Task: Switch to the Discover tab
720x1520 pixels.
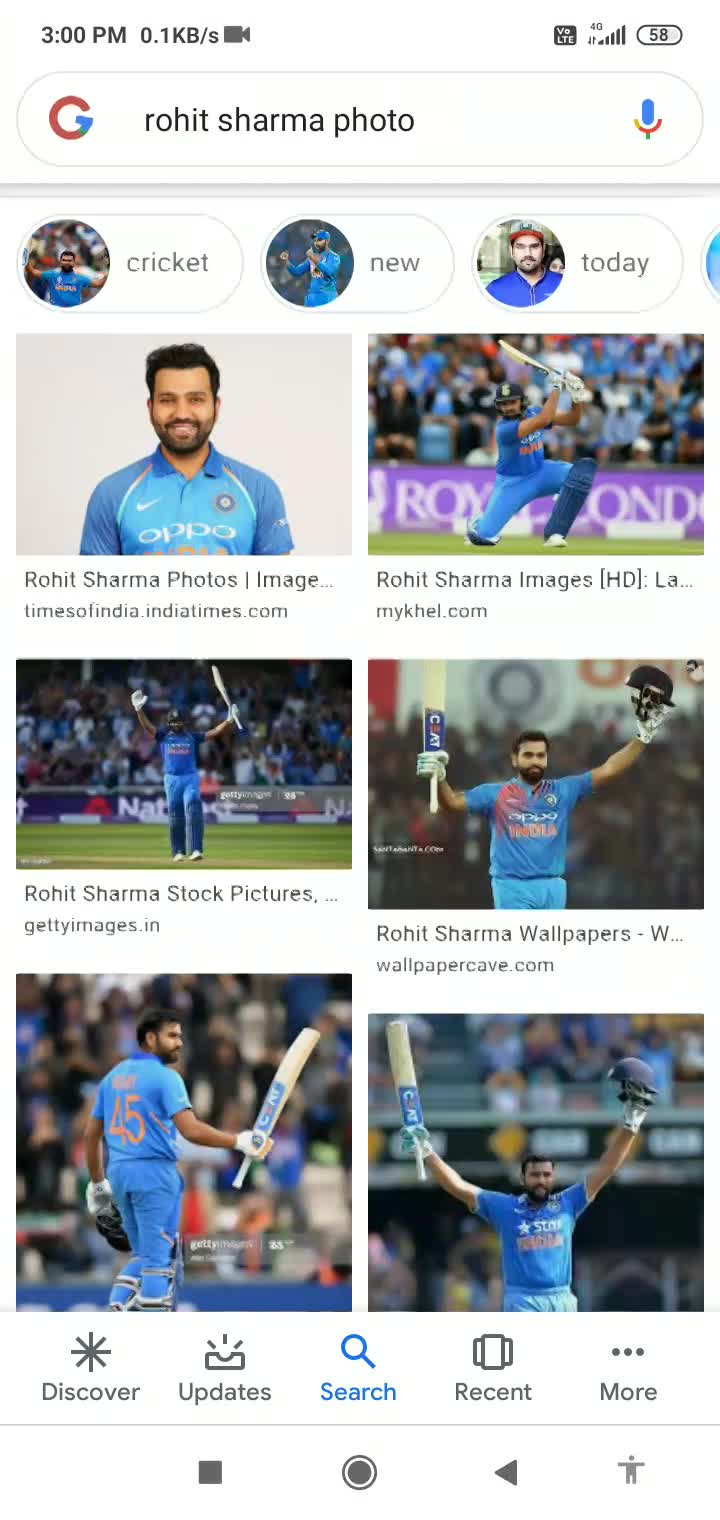Action: [x=90, y=1369]
